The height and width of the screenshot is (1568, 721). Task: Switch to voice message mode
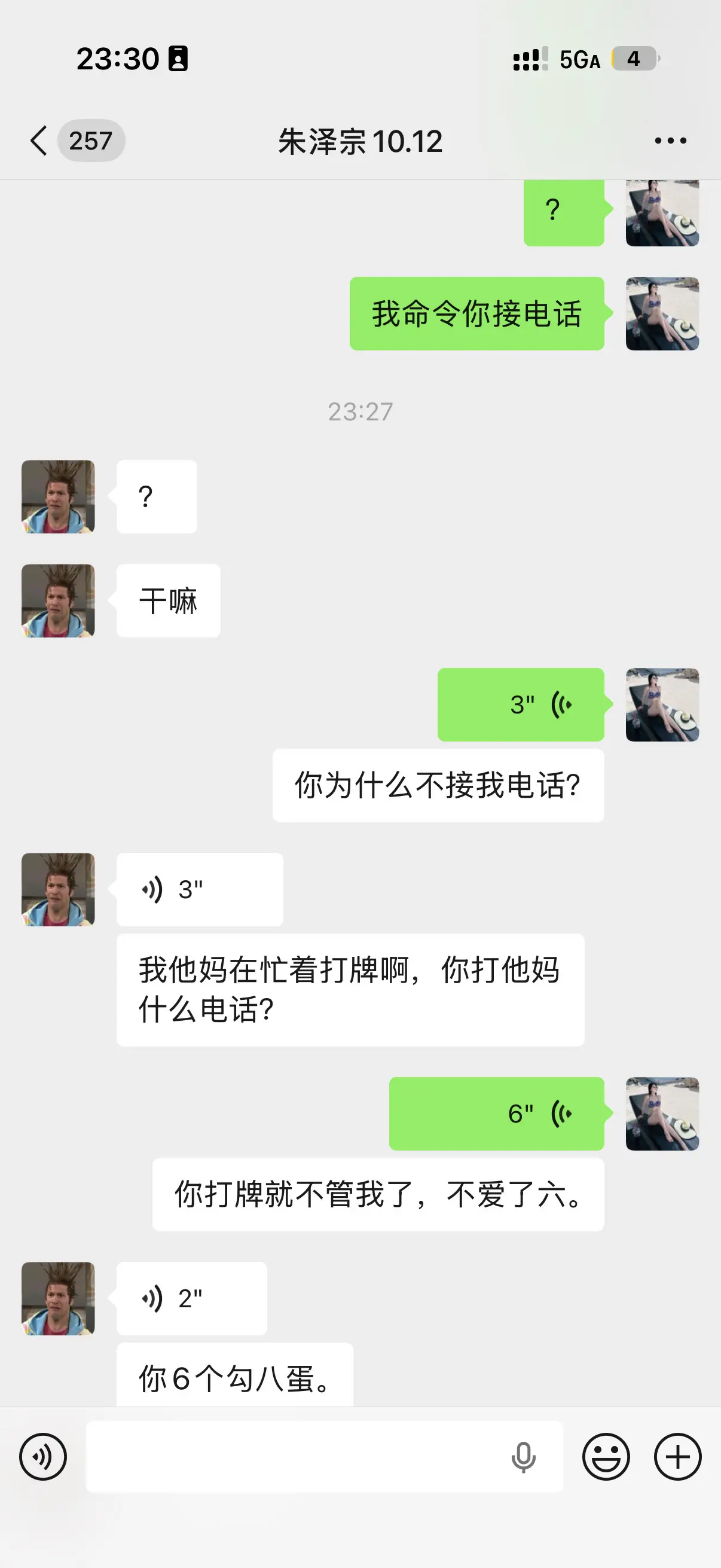point(42,1457)
